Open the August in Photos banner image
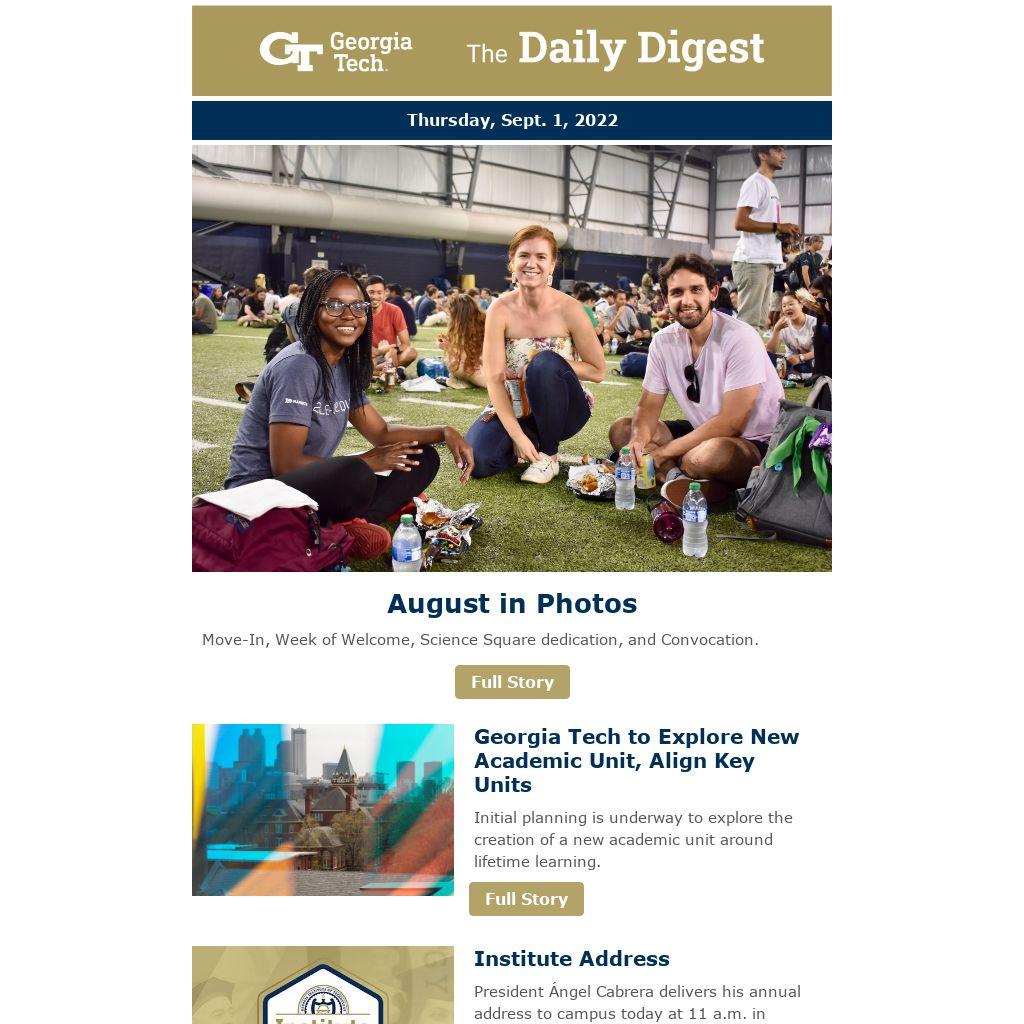Viewport: 1024px width, 1024px height. tap(512, 358)
